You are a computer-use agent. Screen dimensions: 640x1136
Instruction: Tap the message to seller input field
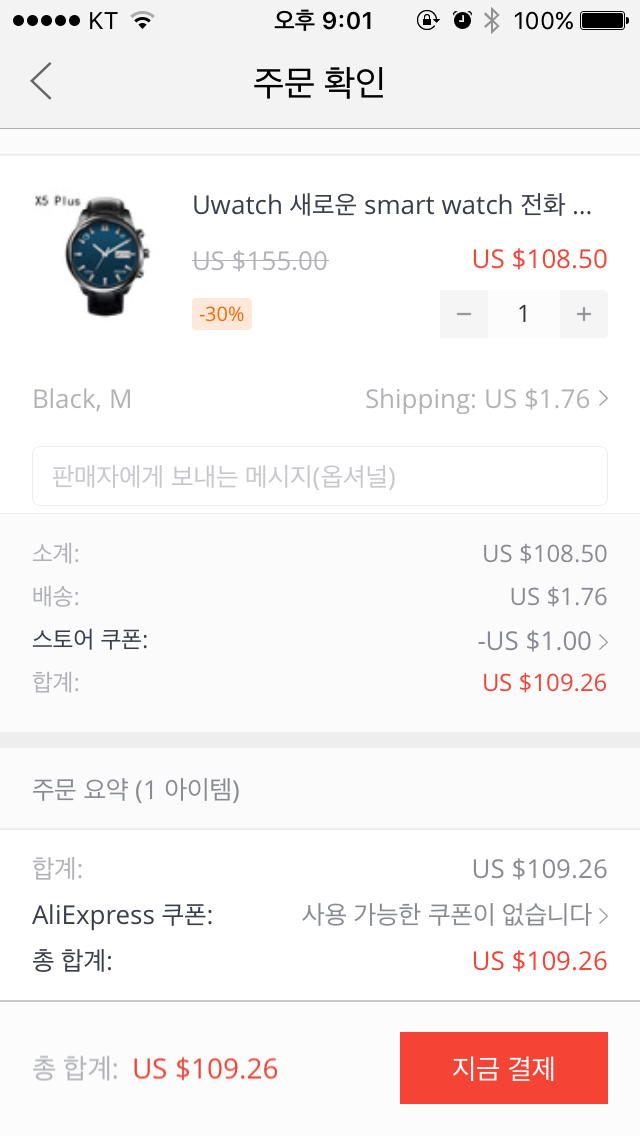pyautogui.click(x=320, y=476)
